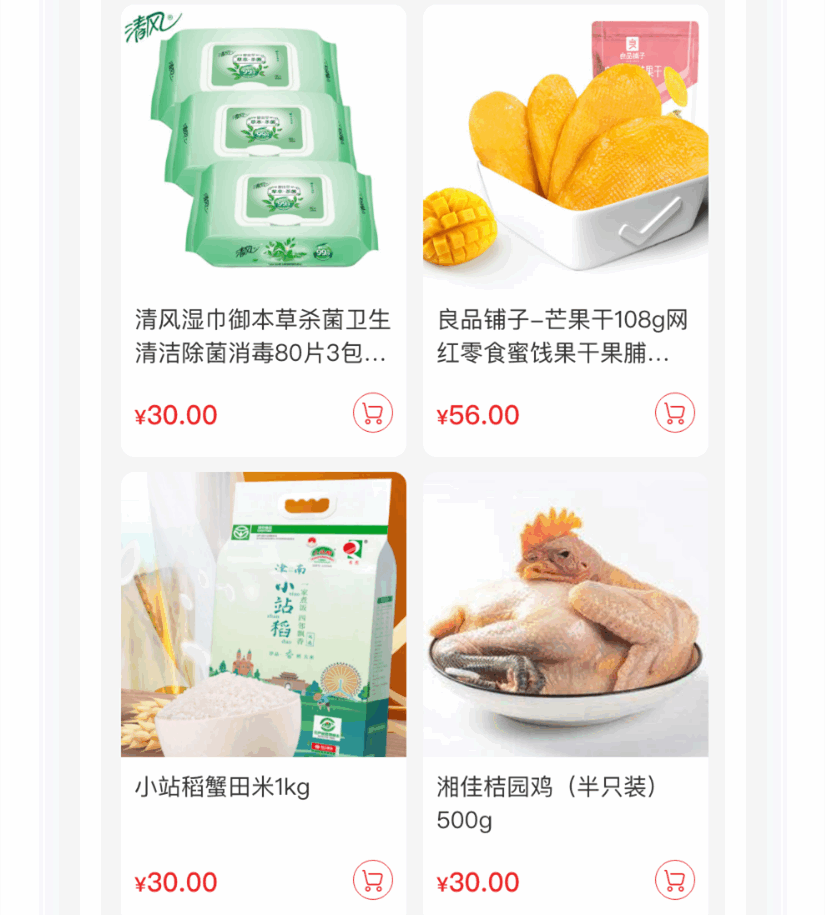Add 湘佳桔园鸡 500g to cart
The width and height of the screenshot is (825, 915).
click(675, 880)
